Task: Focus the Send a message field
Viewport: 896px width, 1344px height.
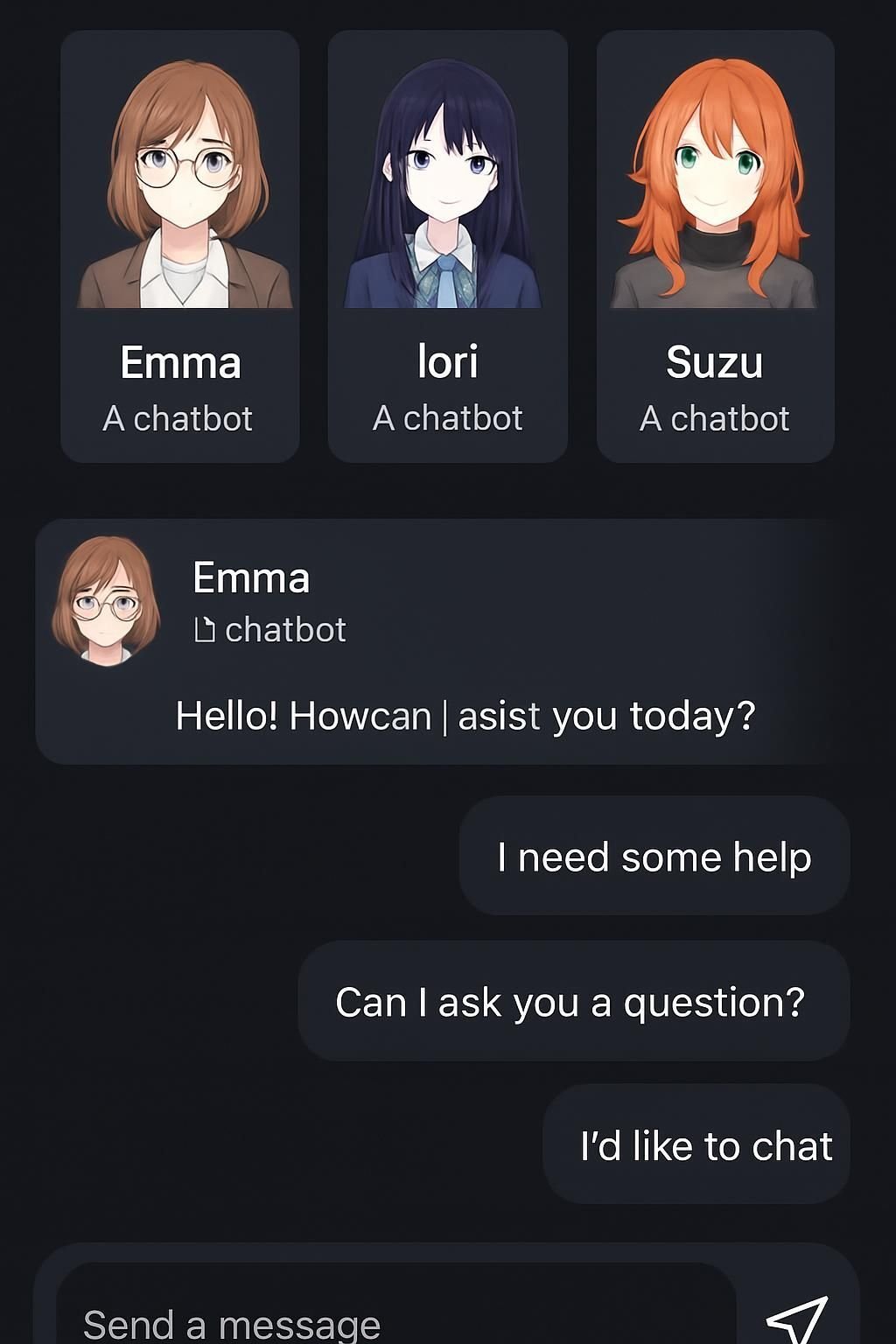Action: click(394, 1317)
